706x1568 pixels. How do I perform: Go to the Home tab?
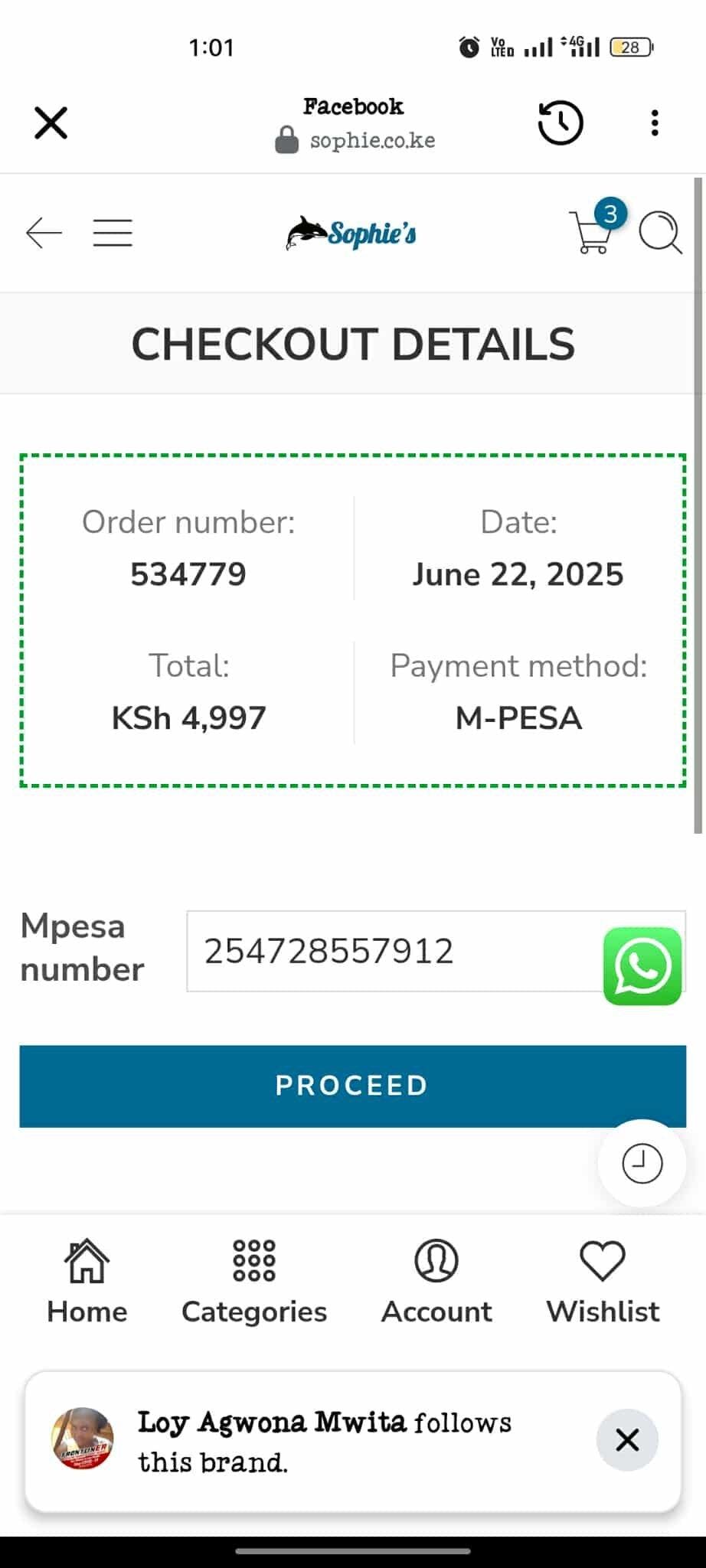click(x=87, y=1282)
